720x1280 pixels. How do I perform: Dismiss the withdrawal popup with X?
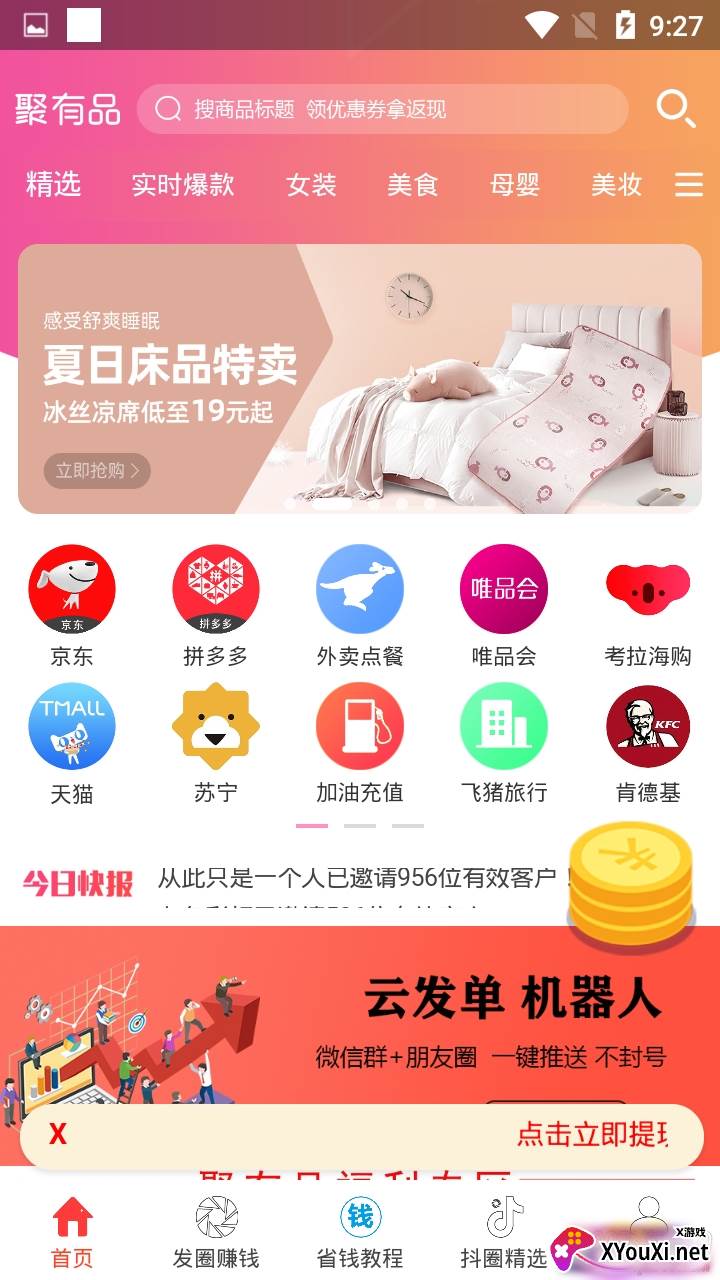(58, 1134)
